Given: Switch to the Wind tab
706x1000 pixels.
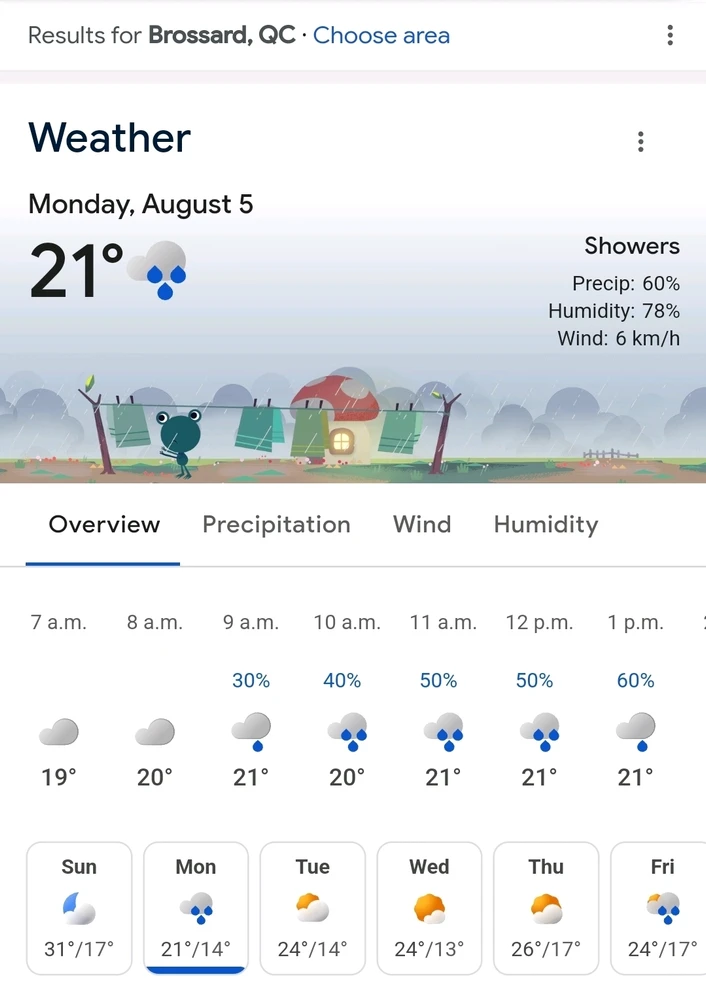Looking at the screenshot, I should [x=422, y=525].
